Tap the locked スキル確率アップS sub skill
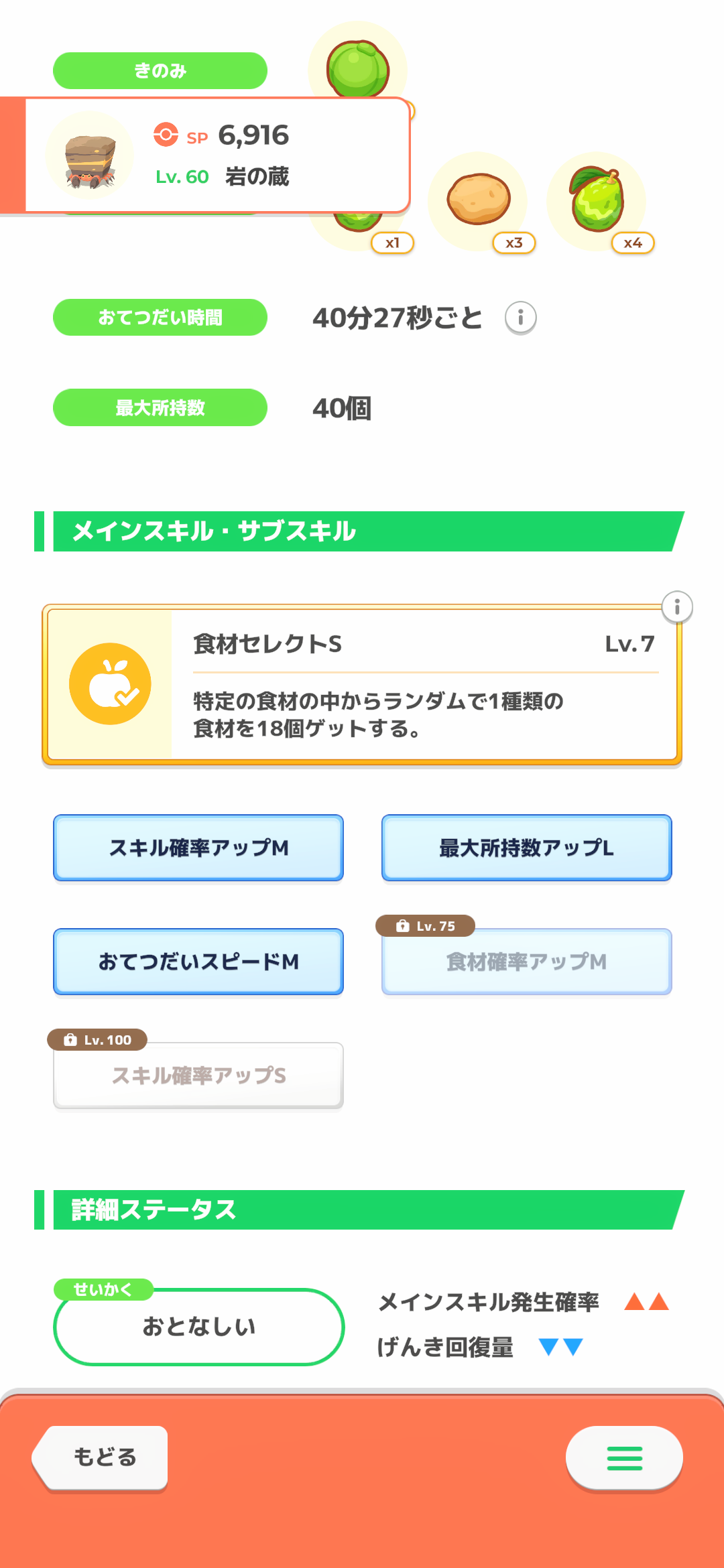724x1568 pixels. coord(198,1075)
